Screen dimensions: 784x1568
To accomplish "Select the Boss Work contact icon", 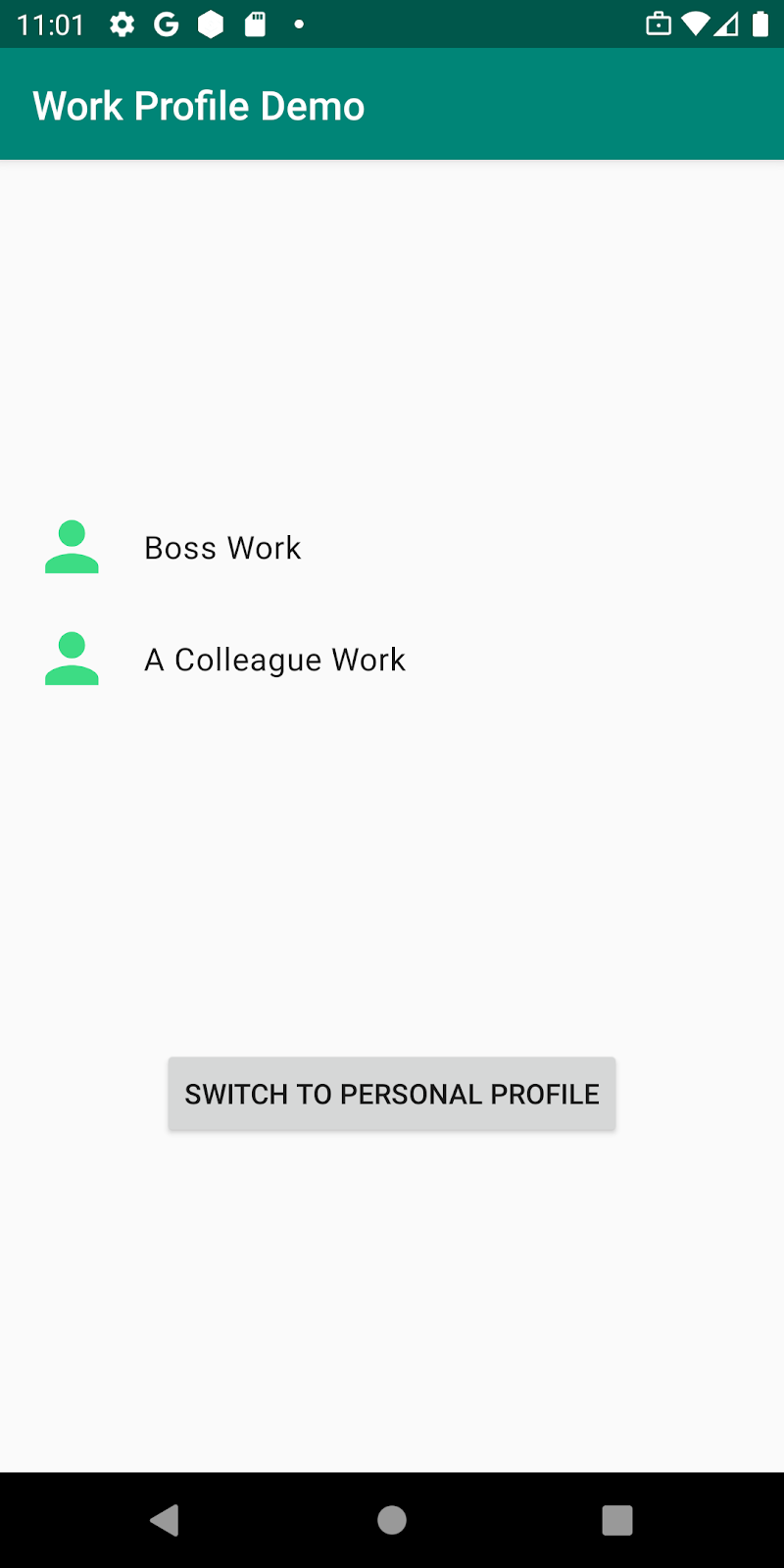I will pyautogui.click(x=71, y=548).
